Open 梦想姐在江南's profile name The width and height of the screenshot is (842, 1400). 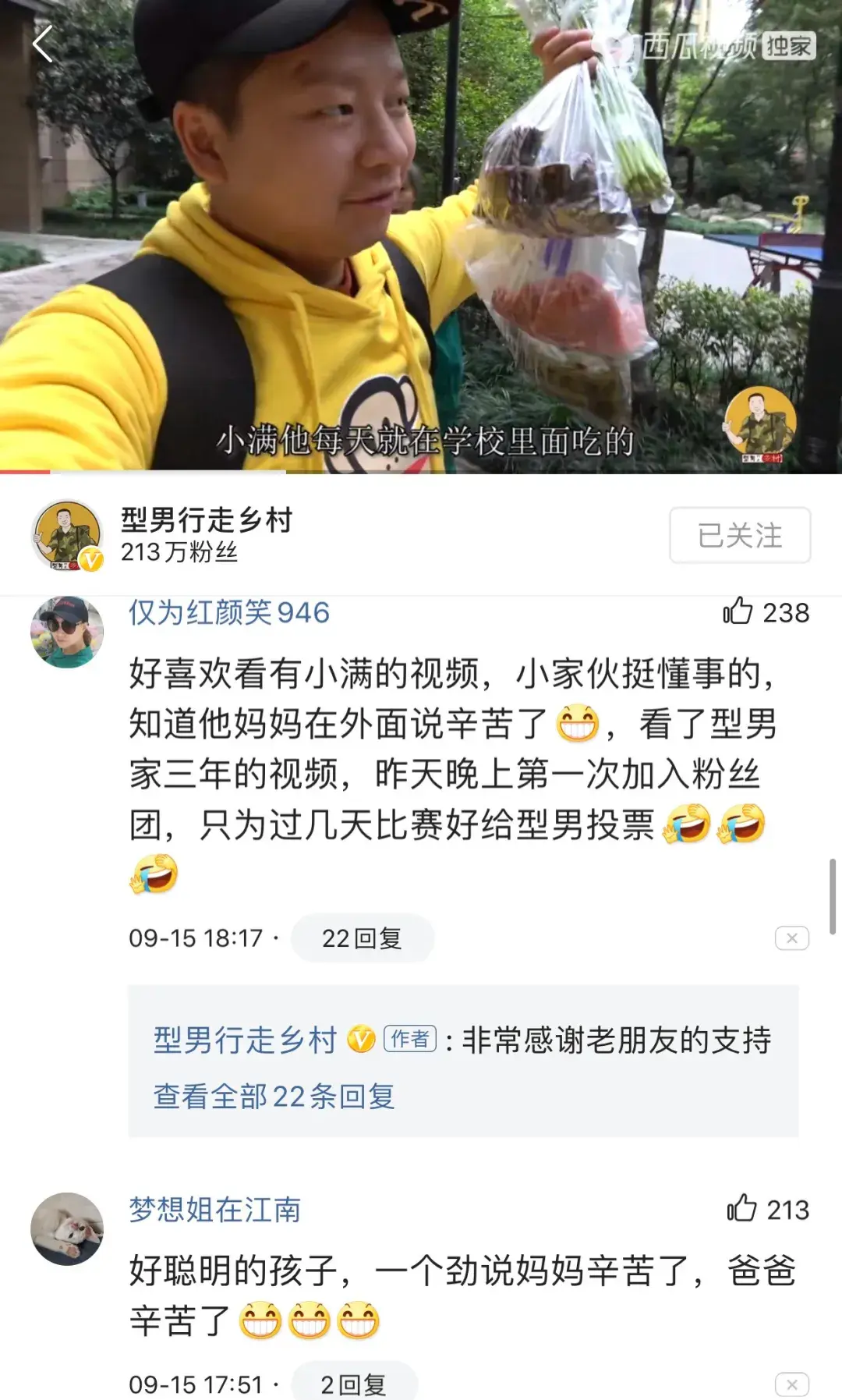215,1210
